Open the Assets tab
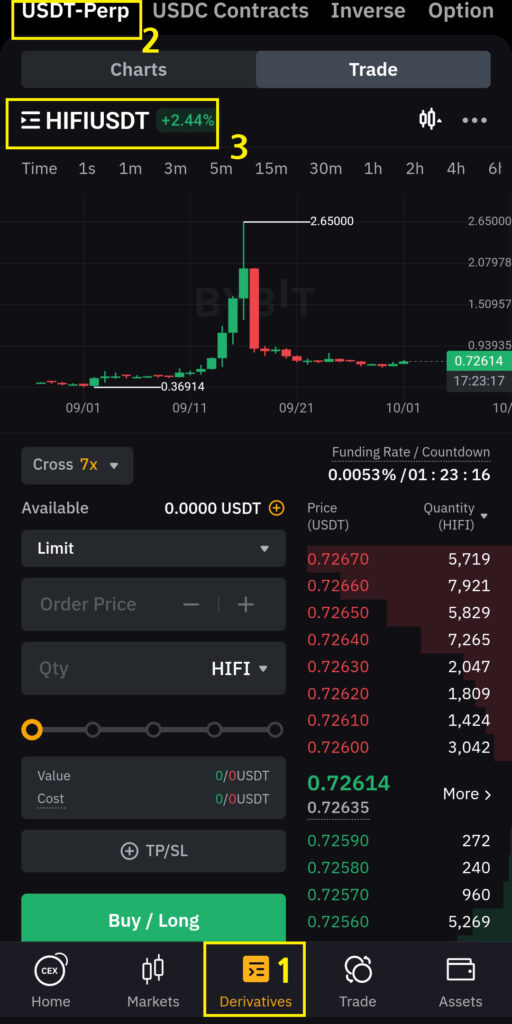Screen dimensions: 512x1024 [x=460, y=982]
